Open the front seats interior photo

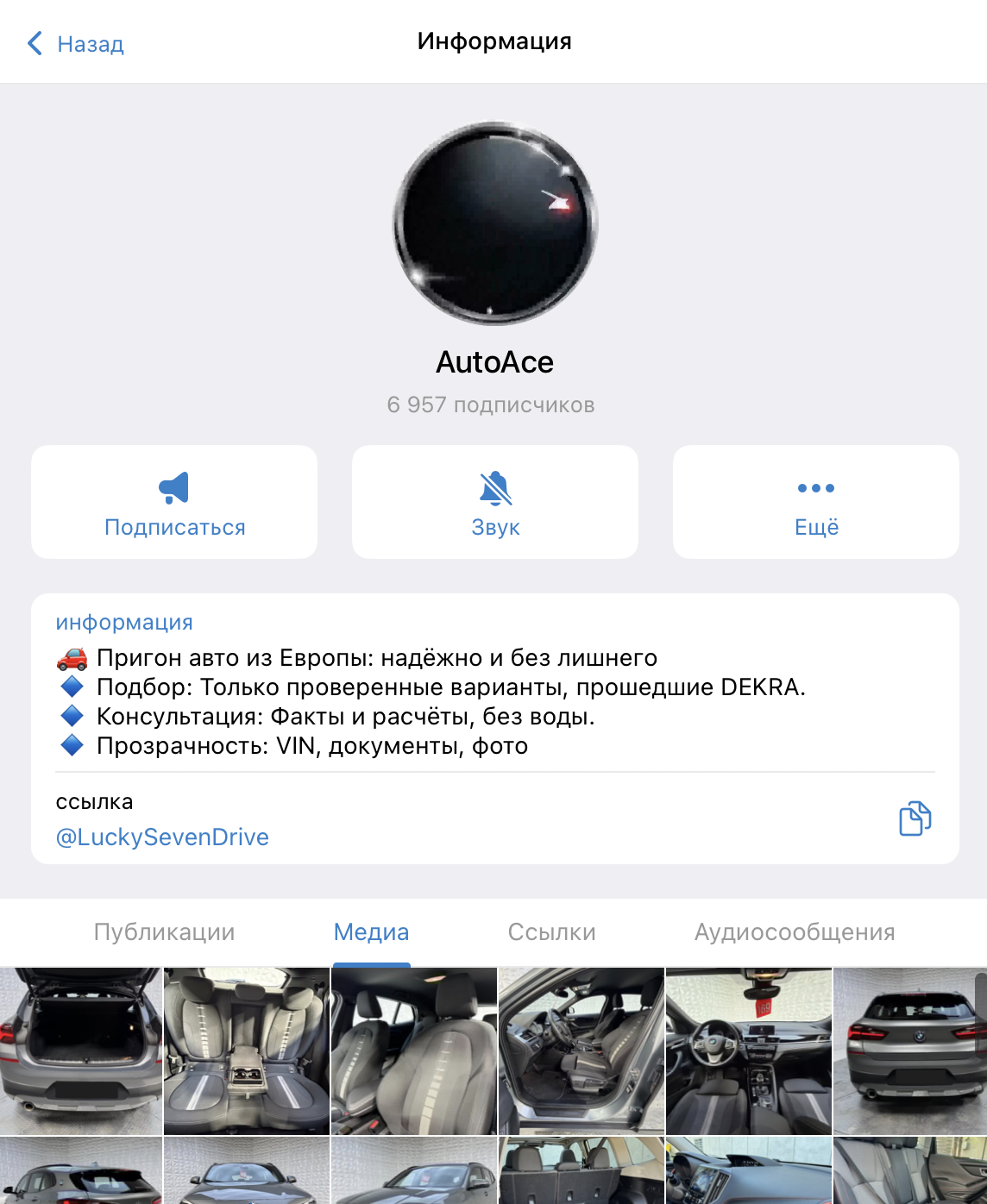click(x=414, y=1050)
